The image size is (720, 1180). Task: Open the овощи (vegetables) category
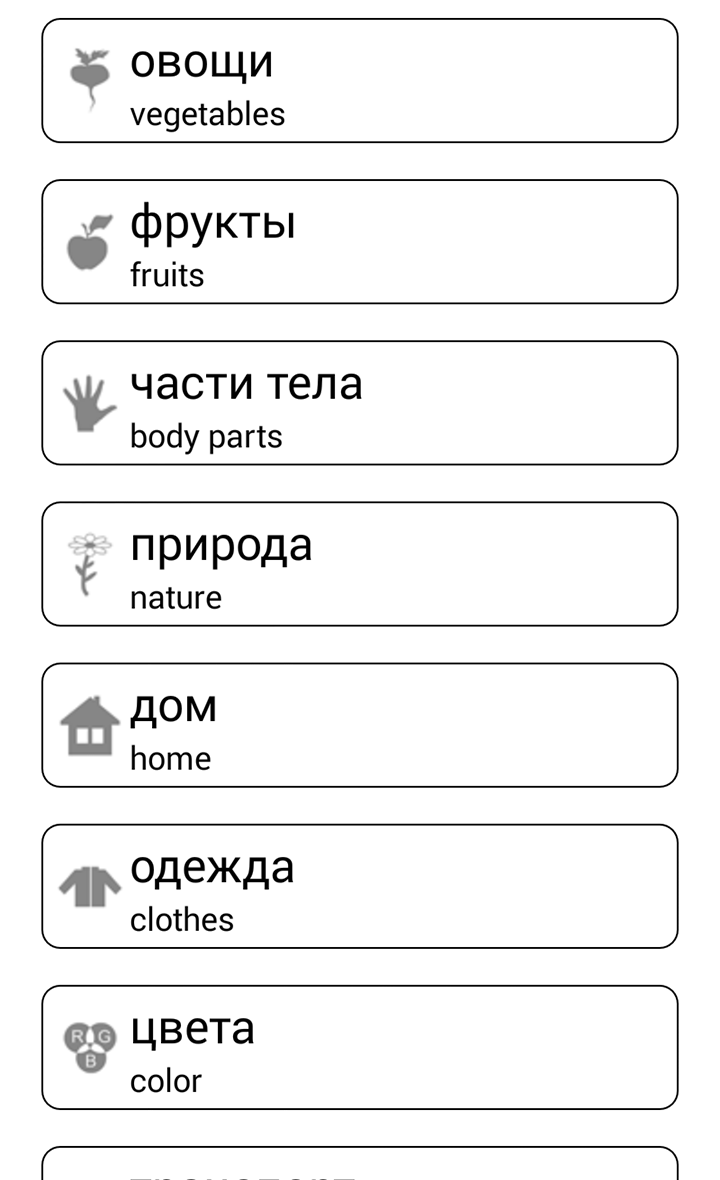click(x=360, y=81)
